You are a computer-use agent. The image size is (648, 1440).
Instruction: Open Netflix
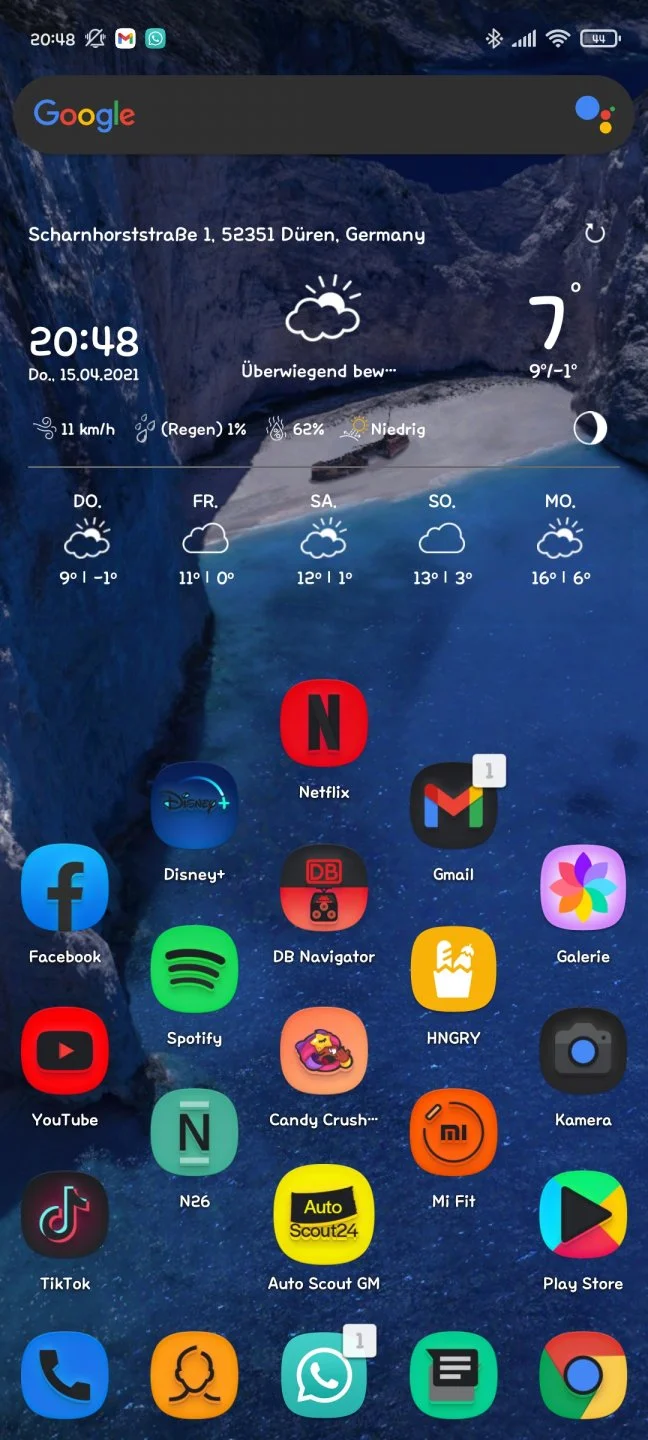(x=324, y=723)
